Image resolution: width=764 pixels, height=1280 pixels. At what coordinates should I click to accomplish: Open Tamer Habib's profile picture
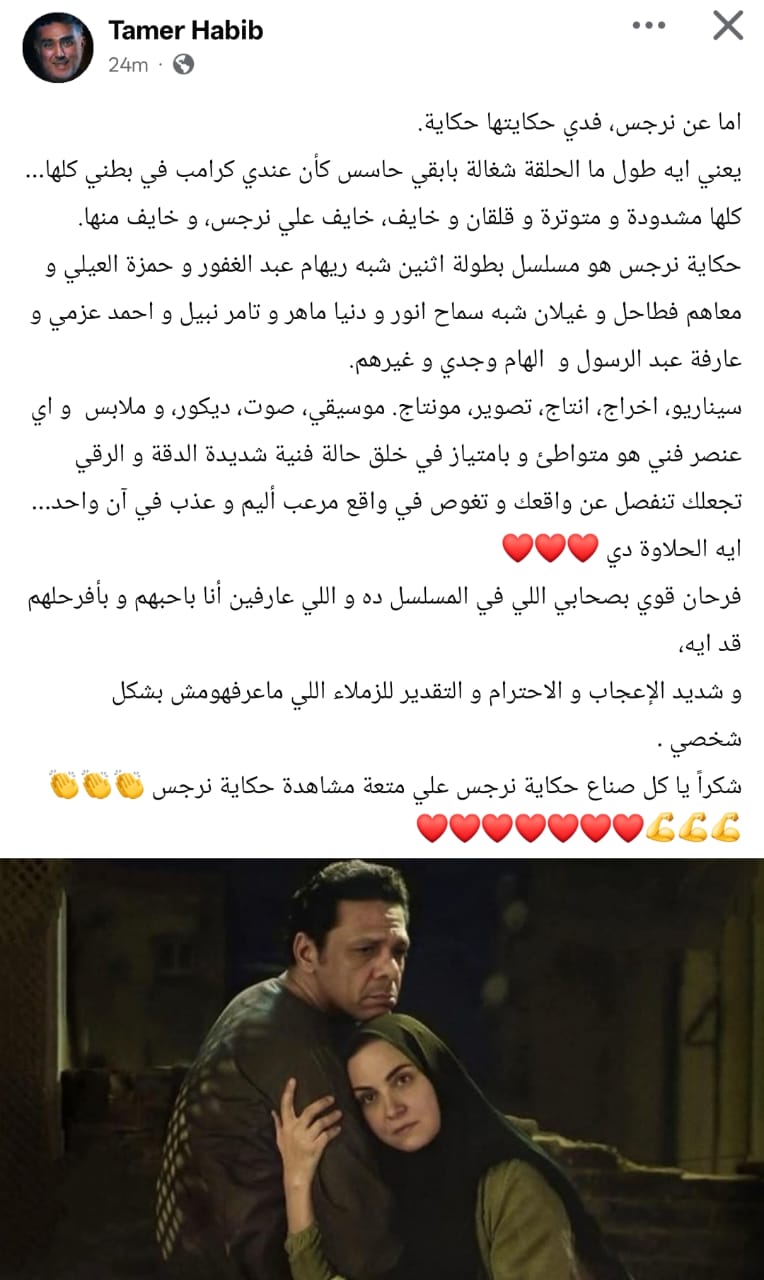click(x=57, y=47)
